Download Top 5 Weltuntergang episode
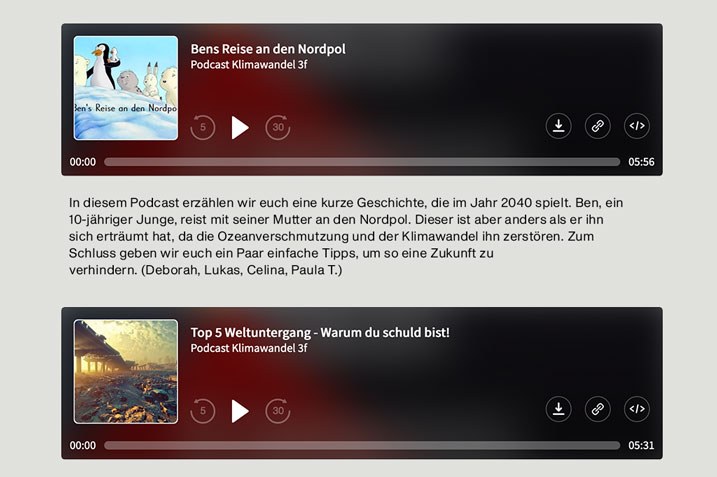The height and width of the screenshot is (477, 717). pyautogui.click(x=558, y=409)
